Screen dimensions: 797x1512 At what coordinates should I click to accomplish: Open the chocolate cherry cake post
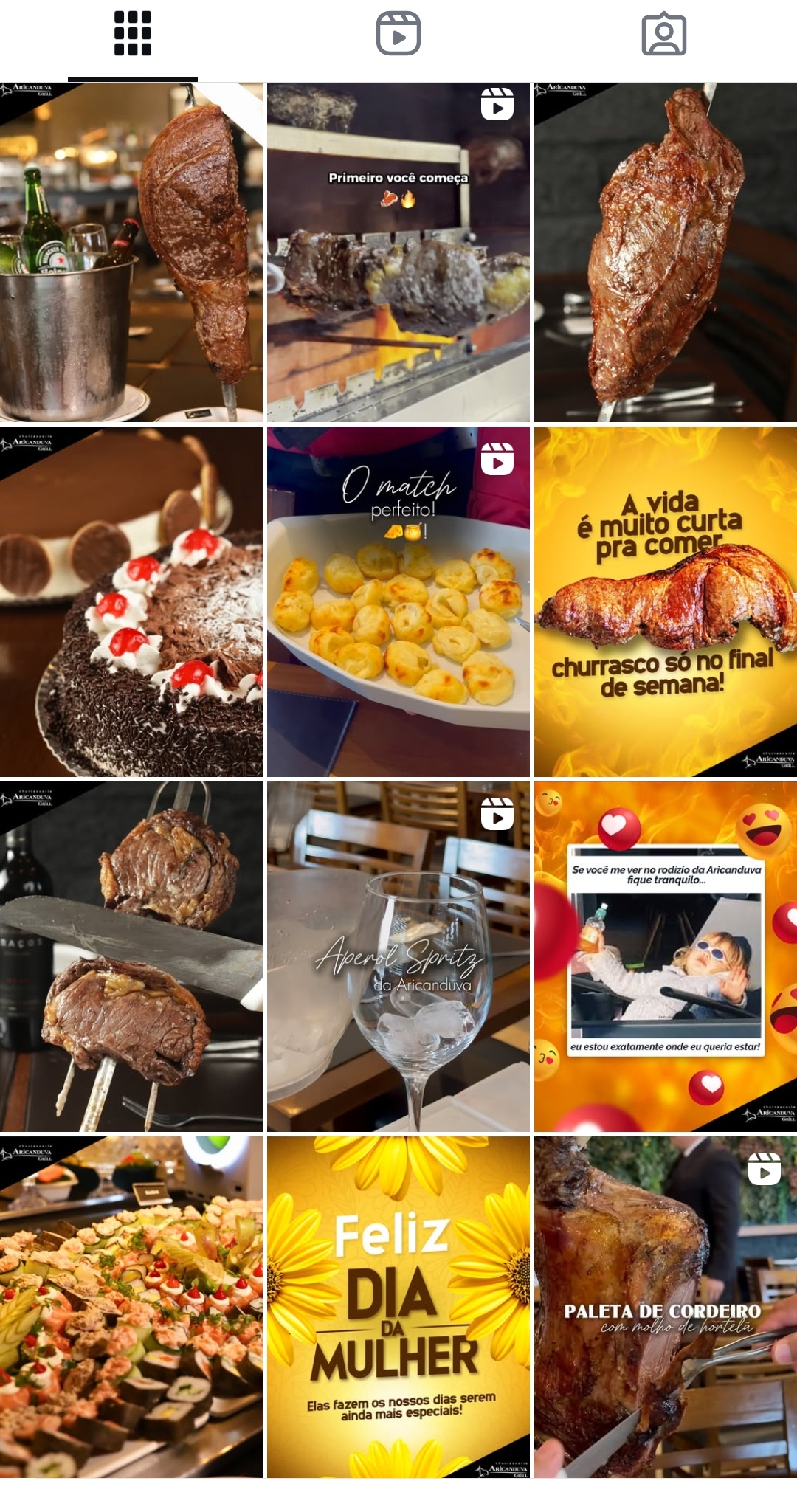pyautogui.click(x=131, y=601)
